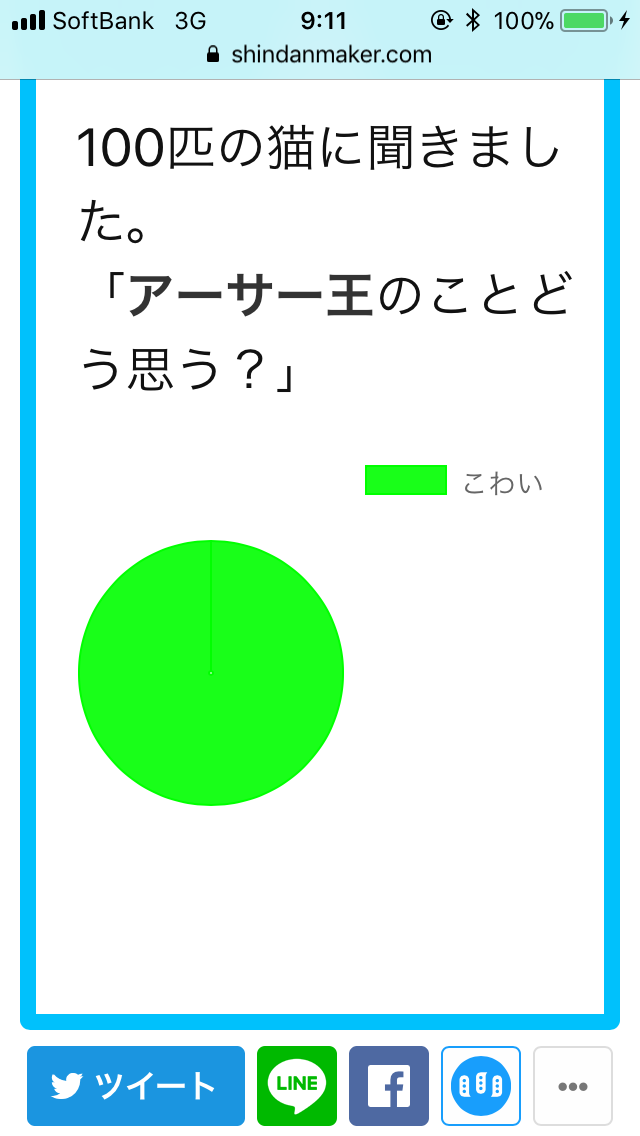The image size is (640, 1136).
Task: Share result via the ツイート button
Action: point(136,1085)
